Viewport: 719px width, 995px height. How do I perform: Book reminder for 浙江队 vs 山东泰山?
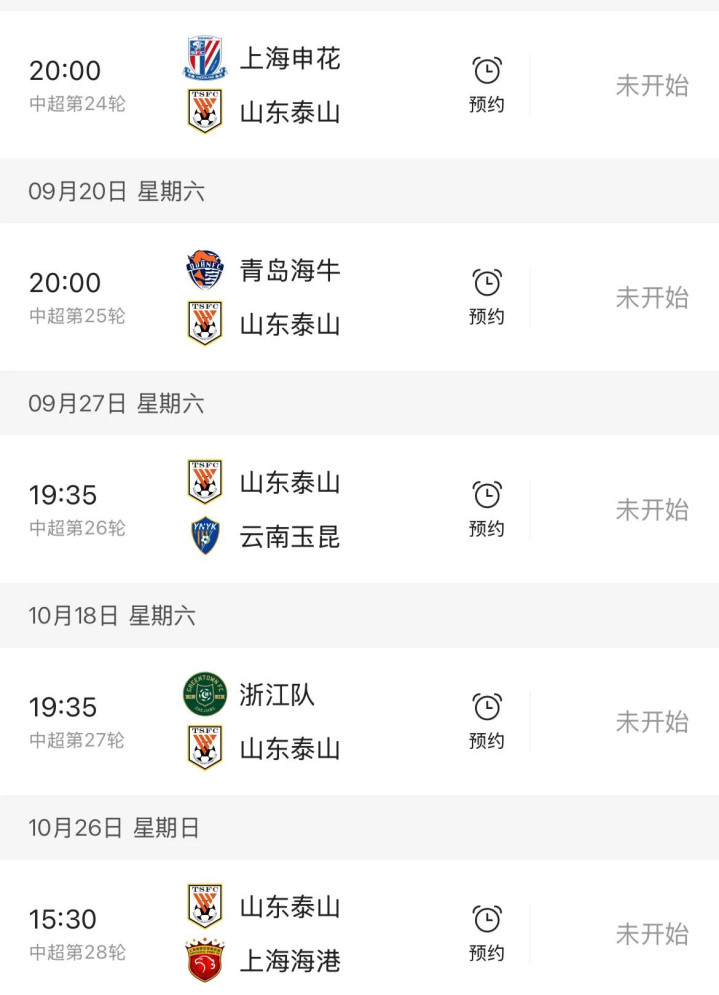(x=487, y=720)
